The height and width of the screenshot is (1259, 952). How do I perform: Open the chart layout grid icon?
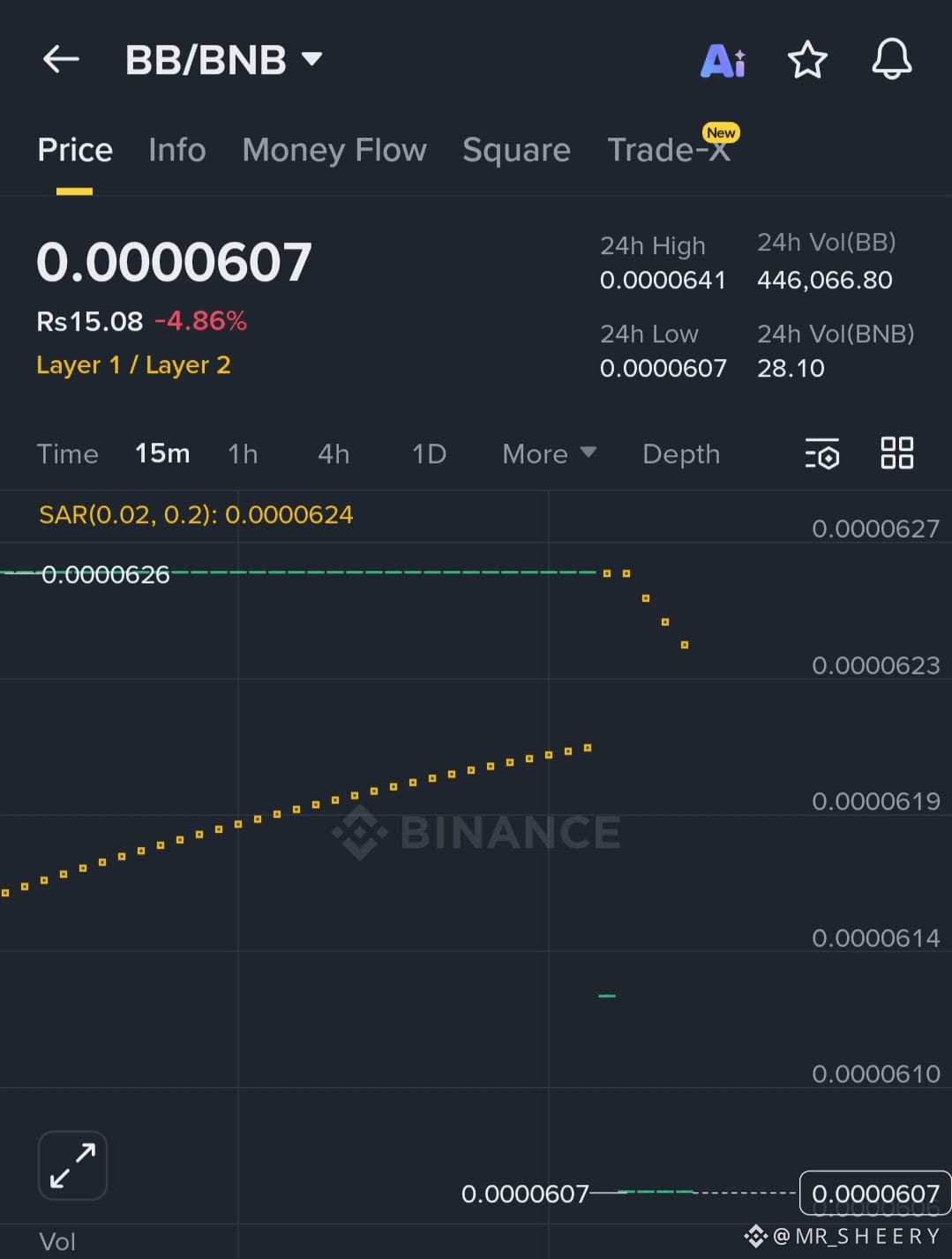pos(897,453)
